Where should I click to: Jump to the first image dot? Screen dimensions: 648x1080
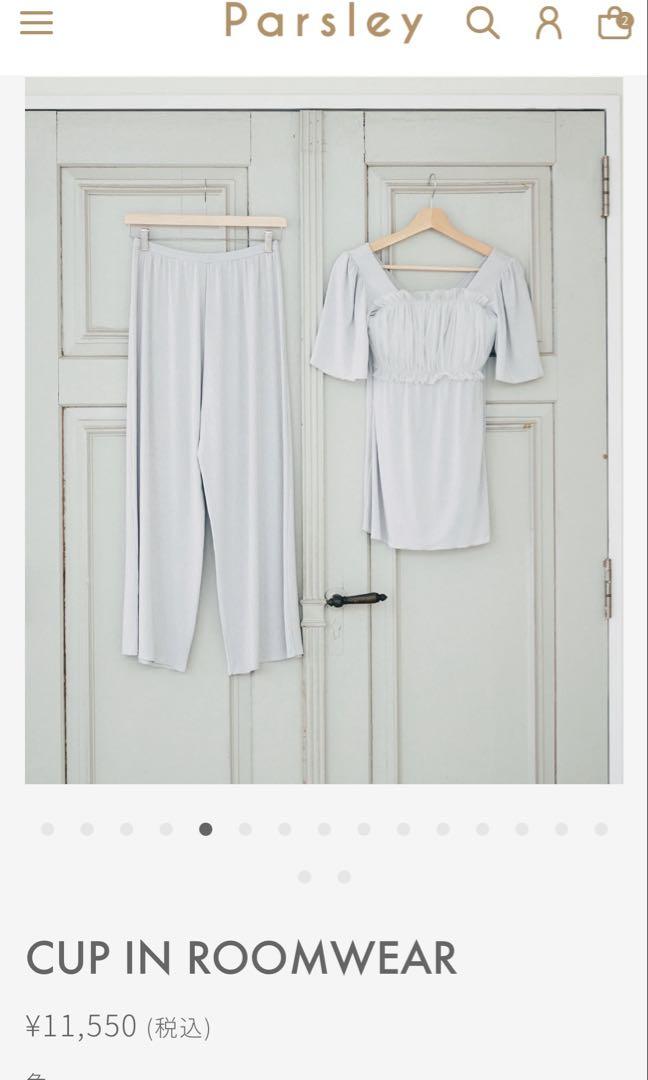point(47,829)
